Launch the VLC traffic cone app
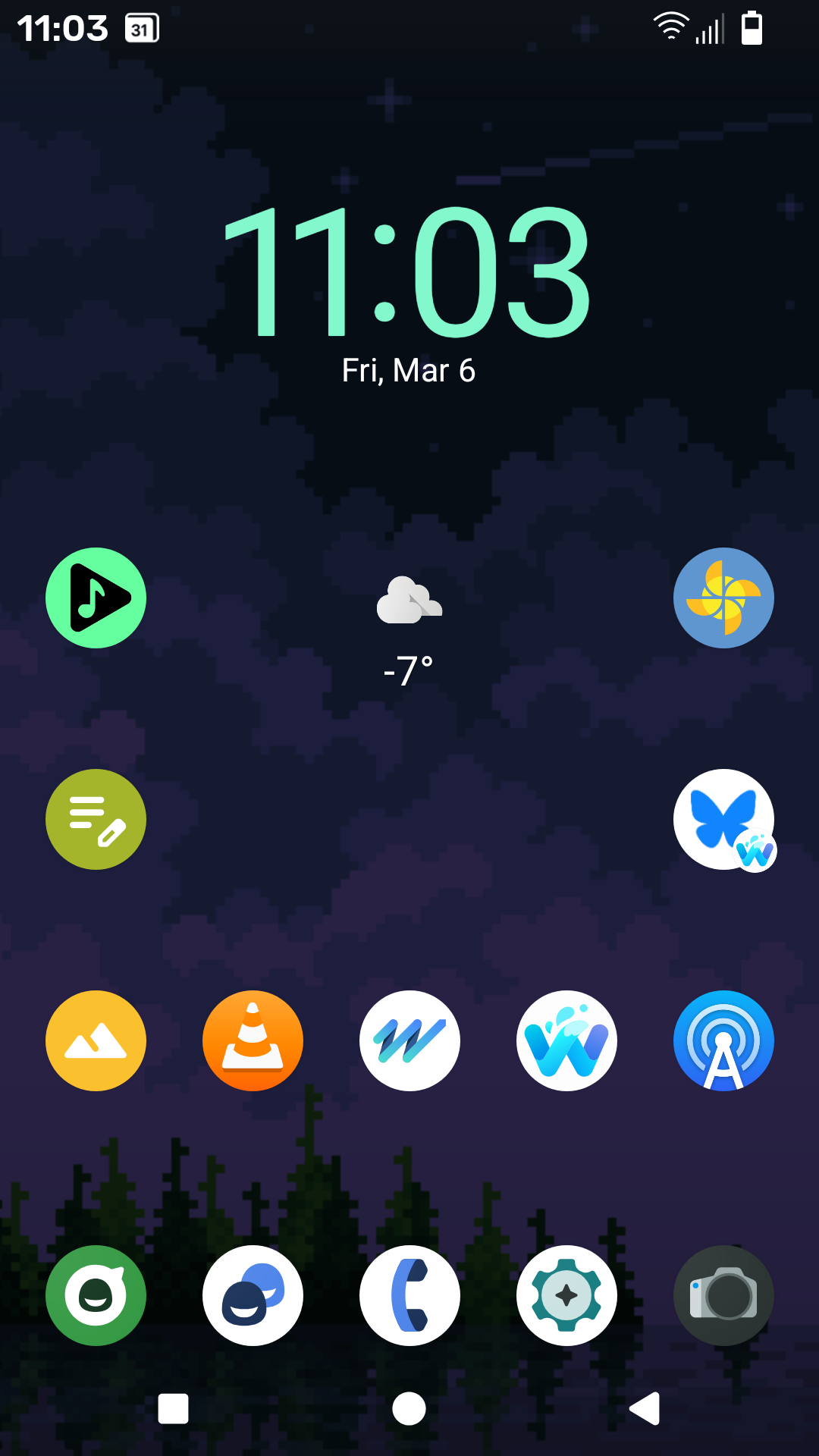The height and width of the screenshot is (1456, 819). (253, 1040)
